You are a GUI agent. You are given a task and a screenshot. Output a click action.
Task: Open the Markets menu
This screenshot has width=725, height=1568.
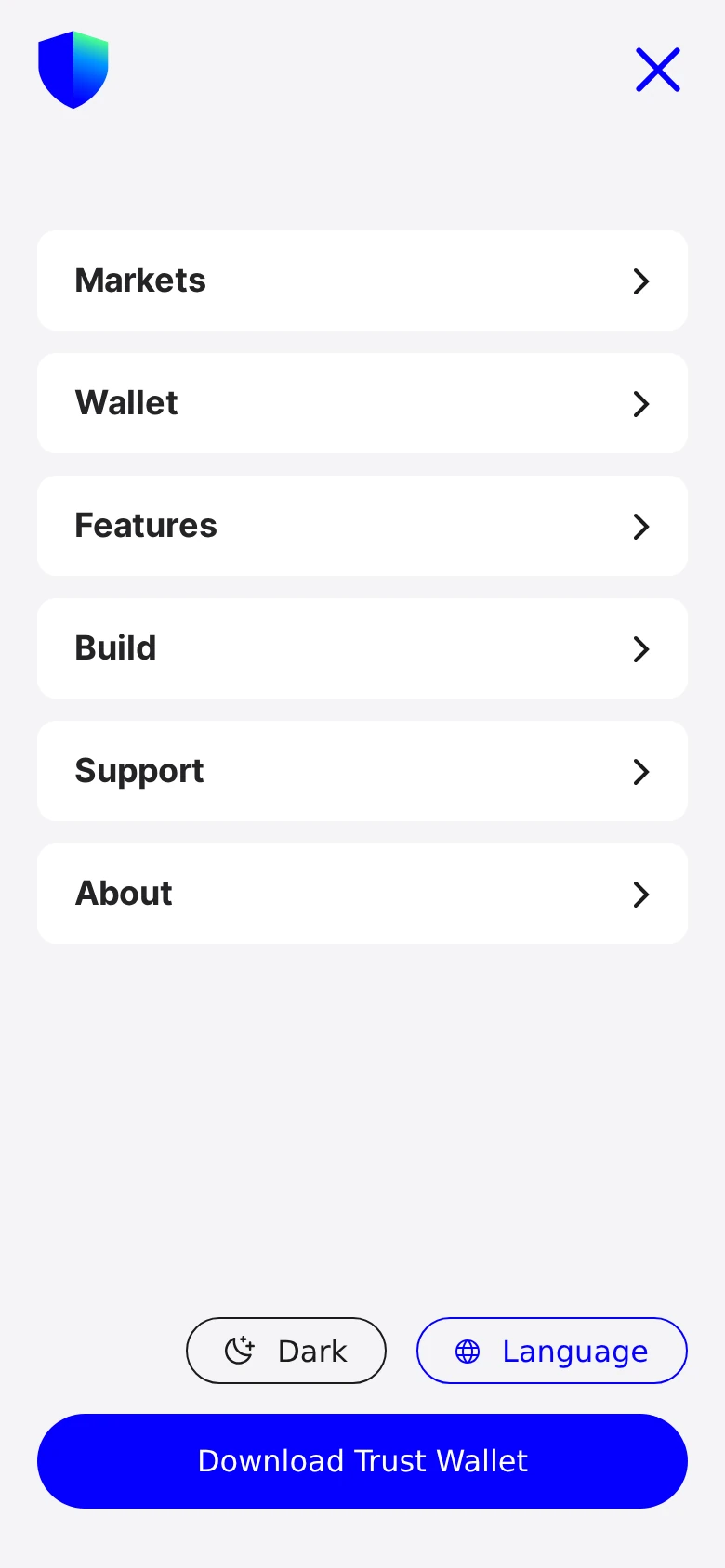362,281
